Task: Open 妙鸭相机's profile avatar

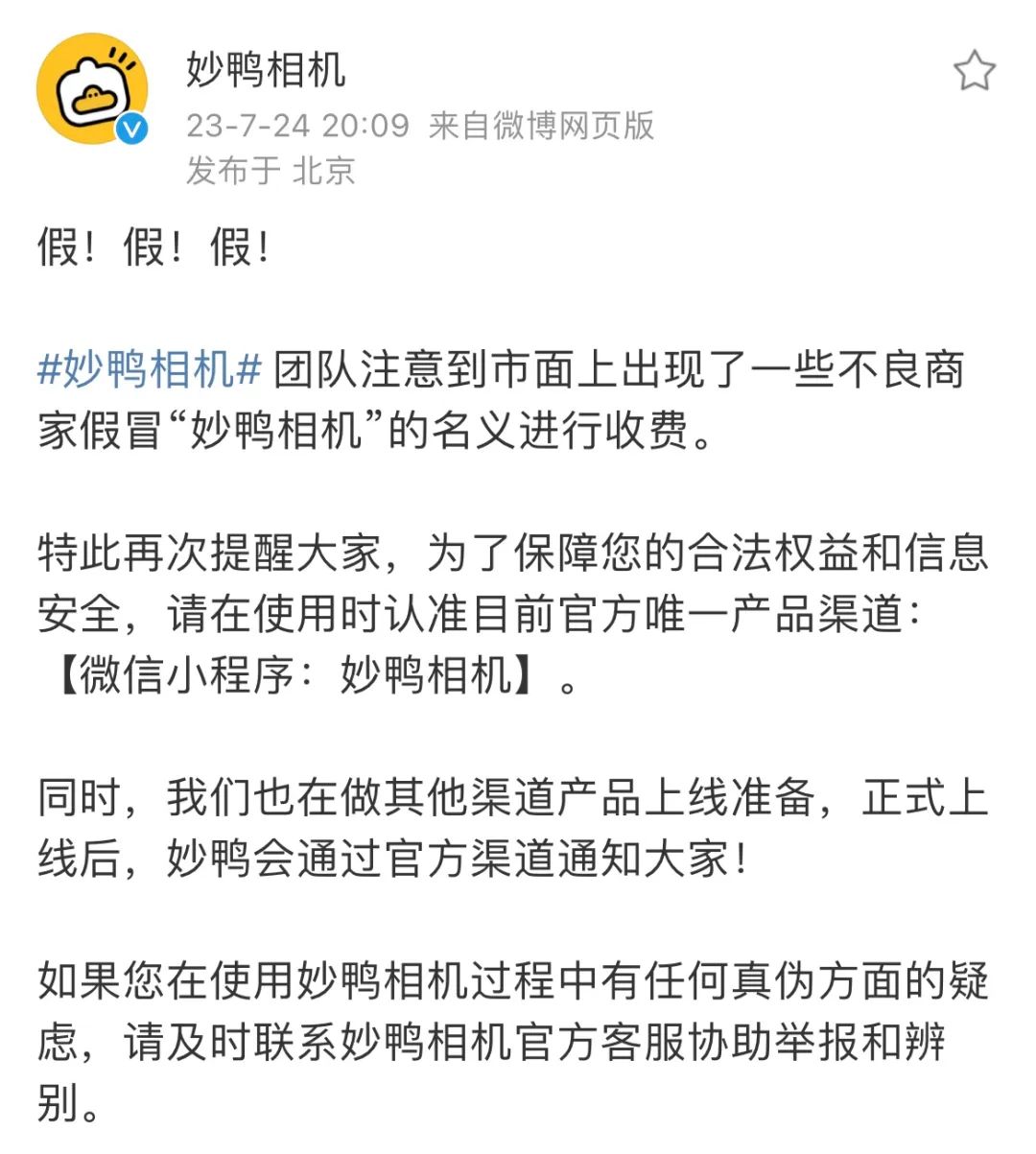Action: click(92, 89)
